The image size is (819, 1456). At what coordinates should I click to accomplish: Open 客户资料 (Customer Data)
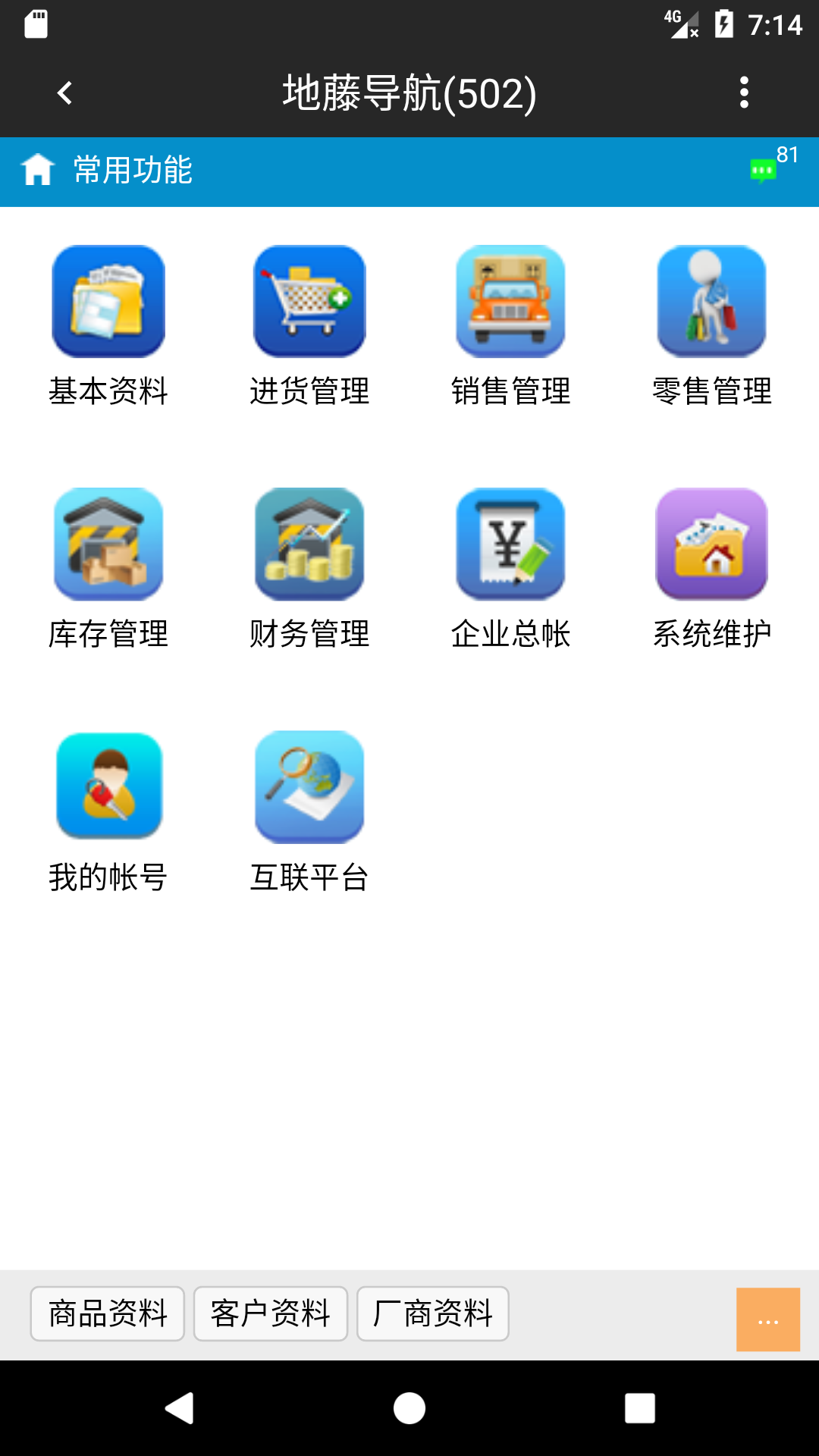[x=271, y=1314]
